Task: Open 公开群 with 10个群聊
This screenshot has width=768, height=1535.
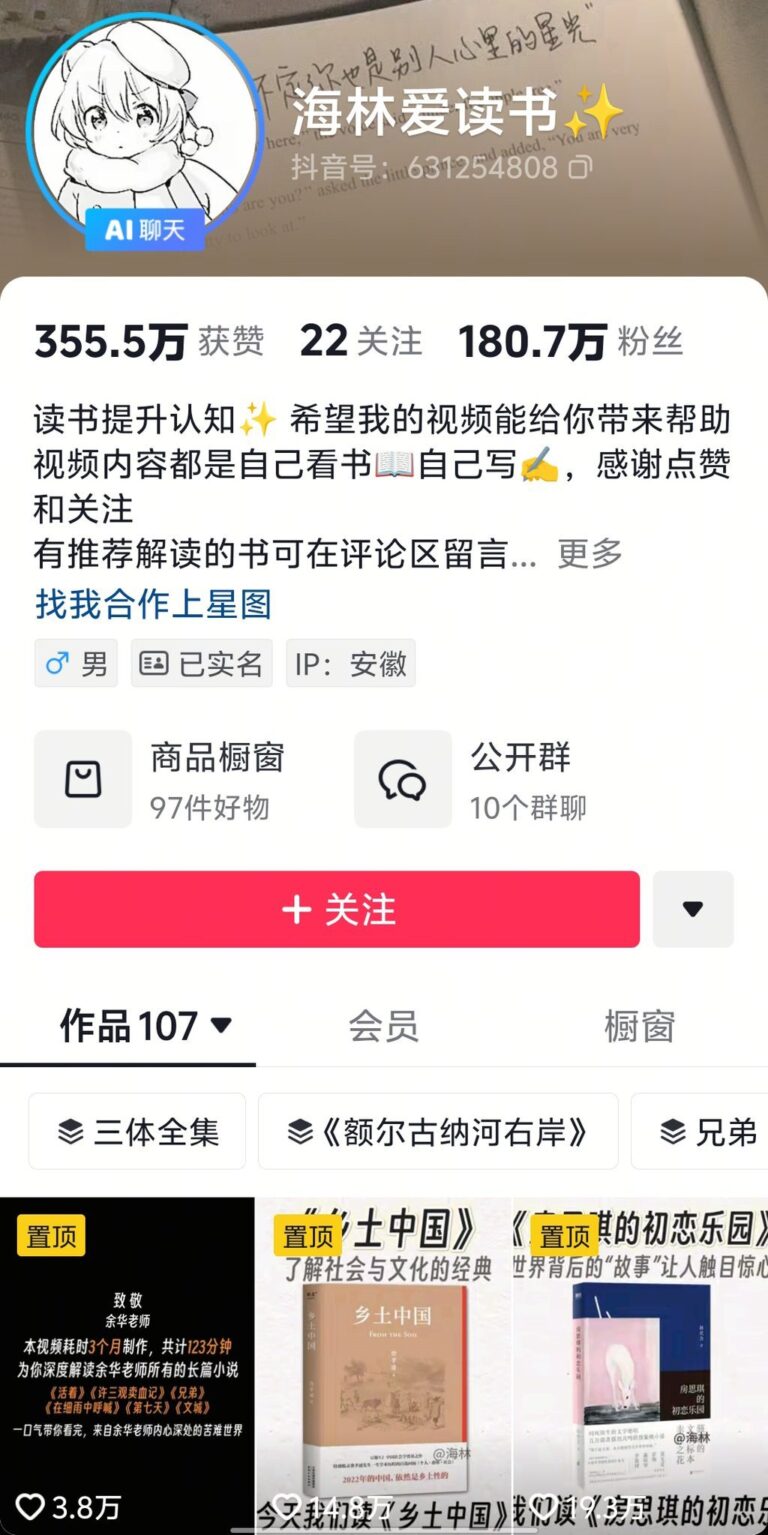Action: pyautogui.click(x=480, y=779)
